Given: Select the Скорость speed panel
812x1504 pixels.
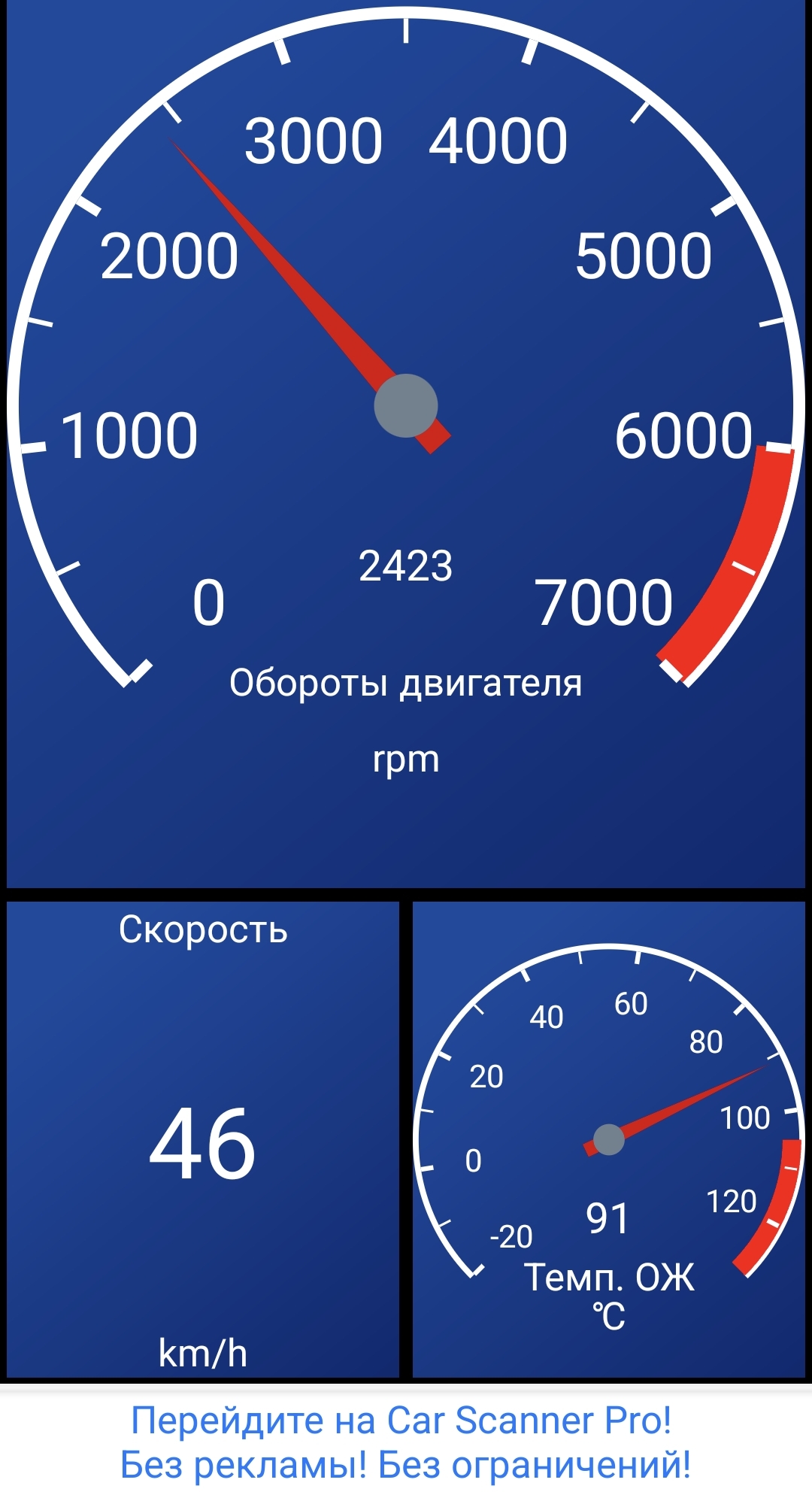Looking at the screenshot, I should point(203,1140).
